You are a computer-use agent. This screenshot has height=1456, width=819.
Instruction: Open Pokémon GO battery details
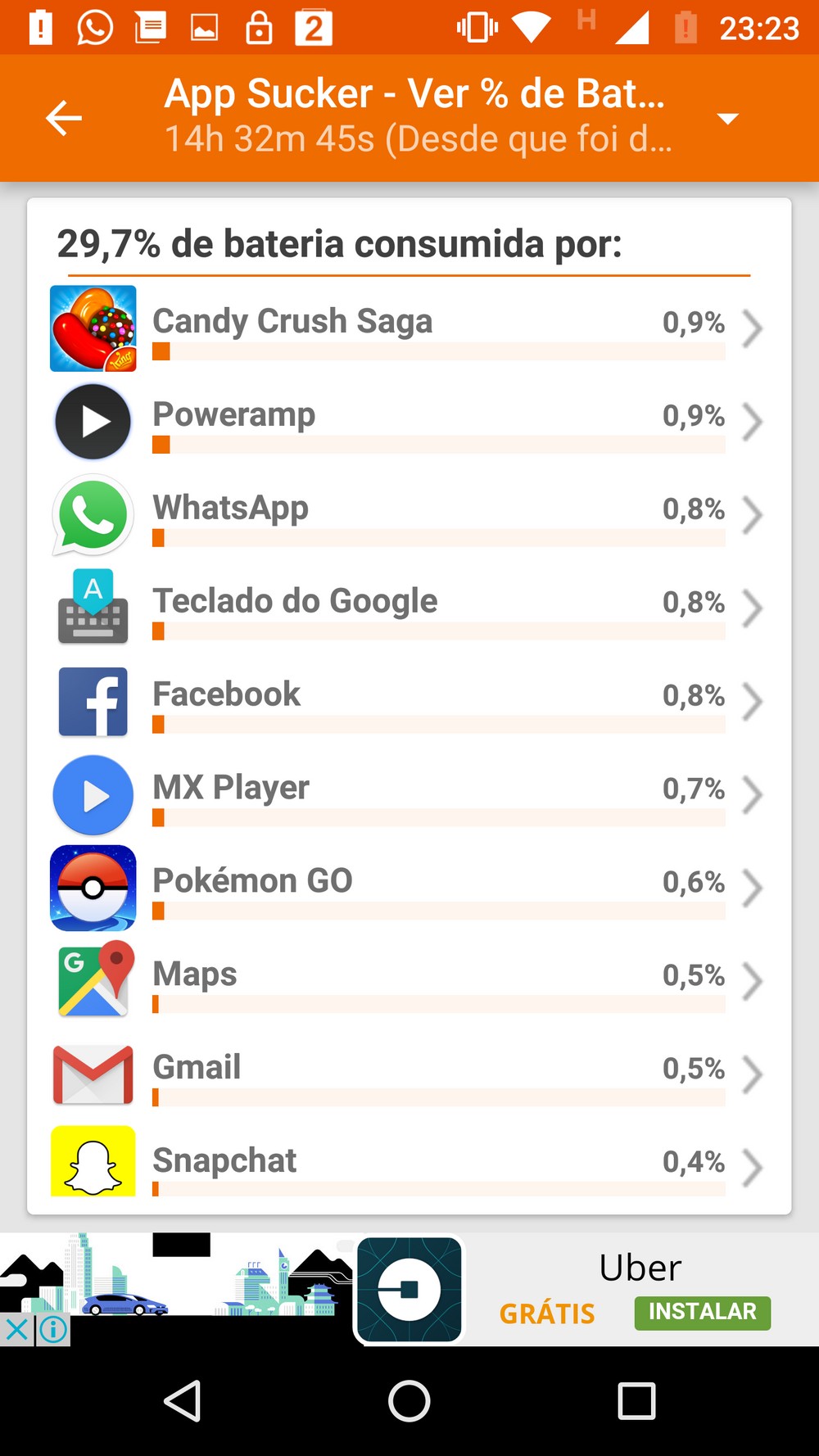pos(408,889)
